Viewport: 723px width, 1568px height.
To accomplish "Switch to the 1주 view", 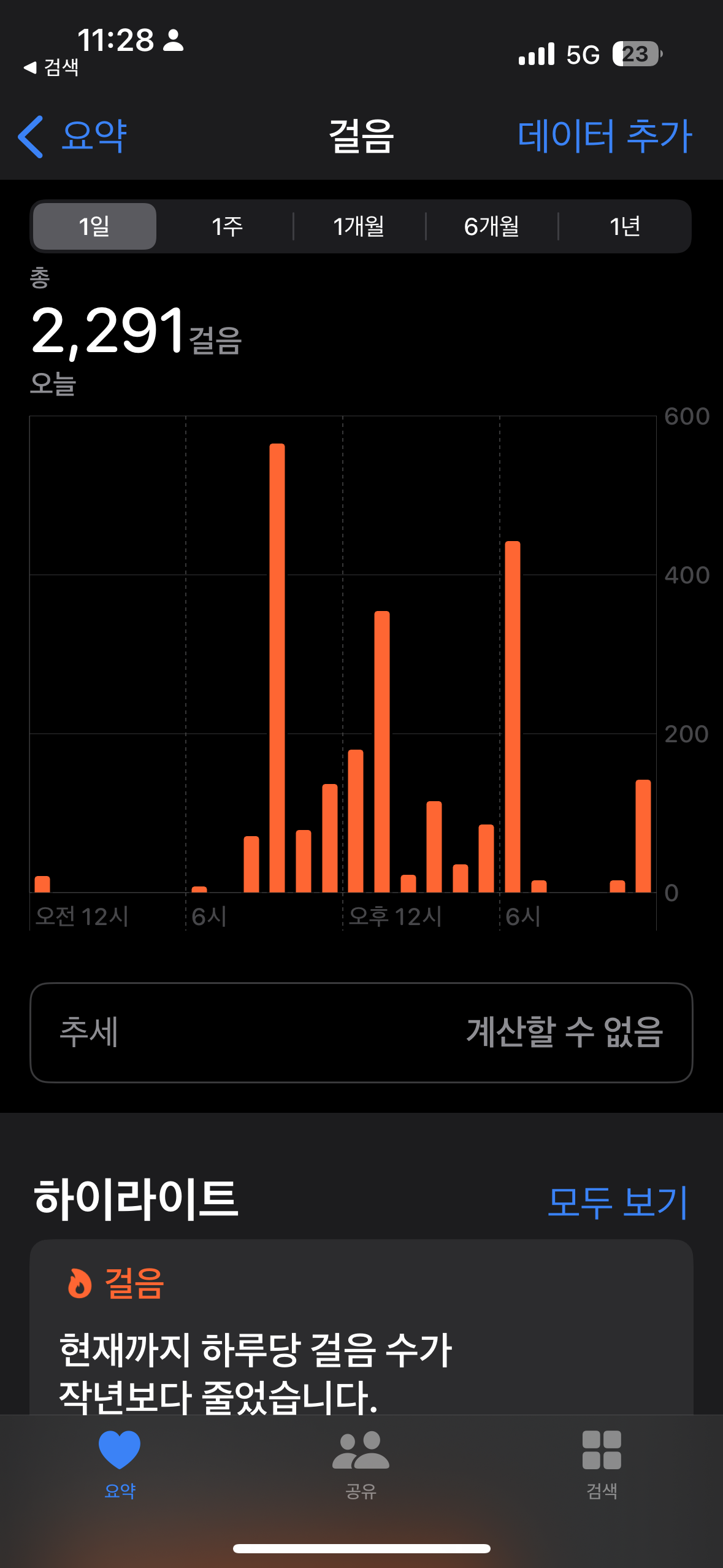I will tap(227, 226).
